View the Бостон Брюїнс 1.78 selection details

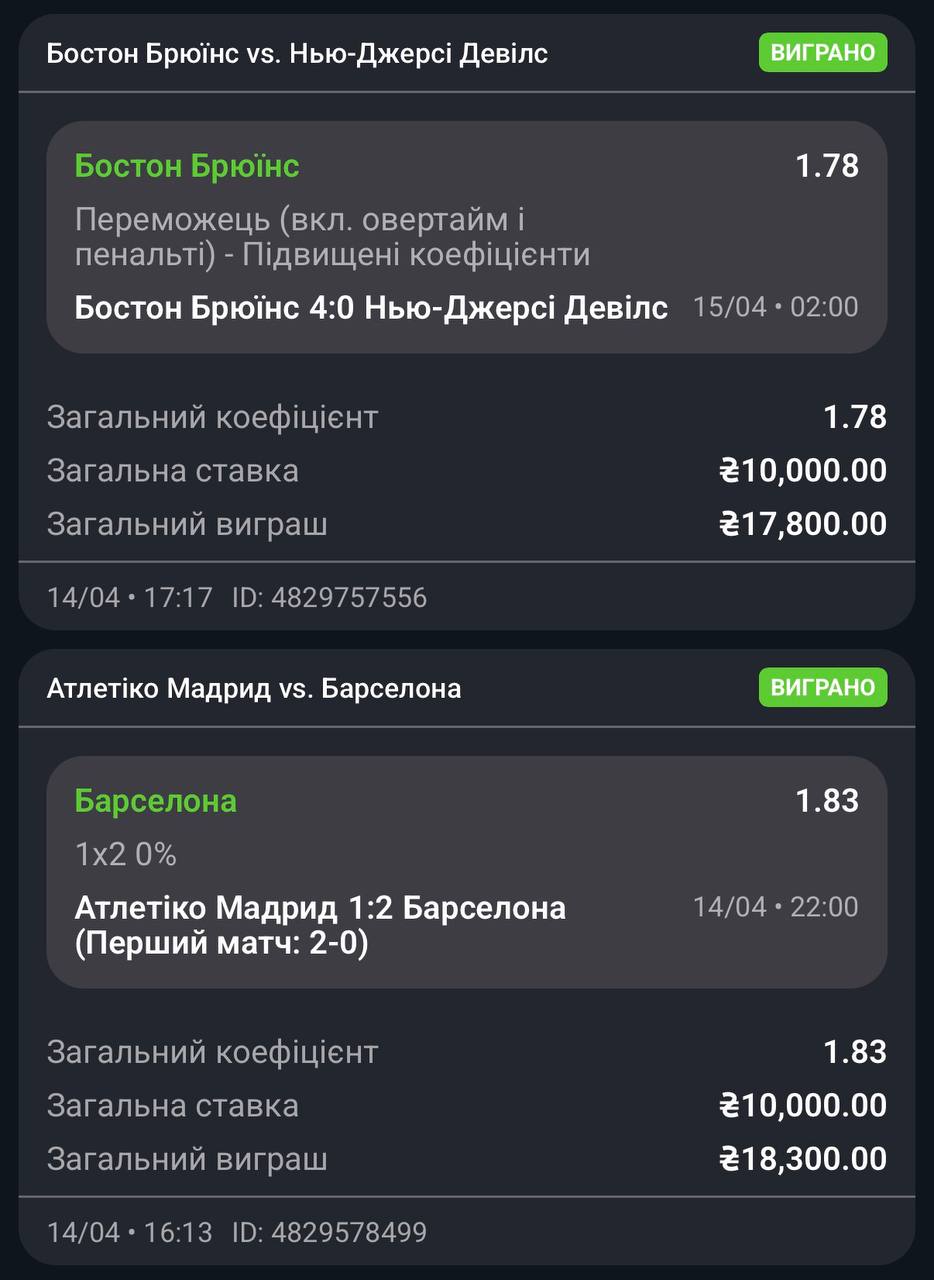click(466, 237)
